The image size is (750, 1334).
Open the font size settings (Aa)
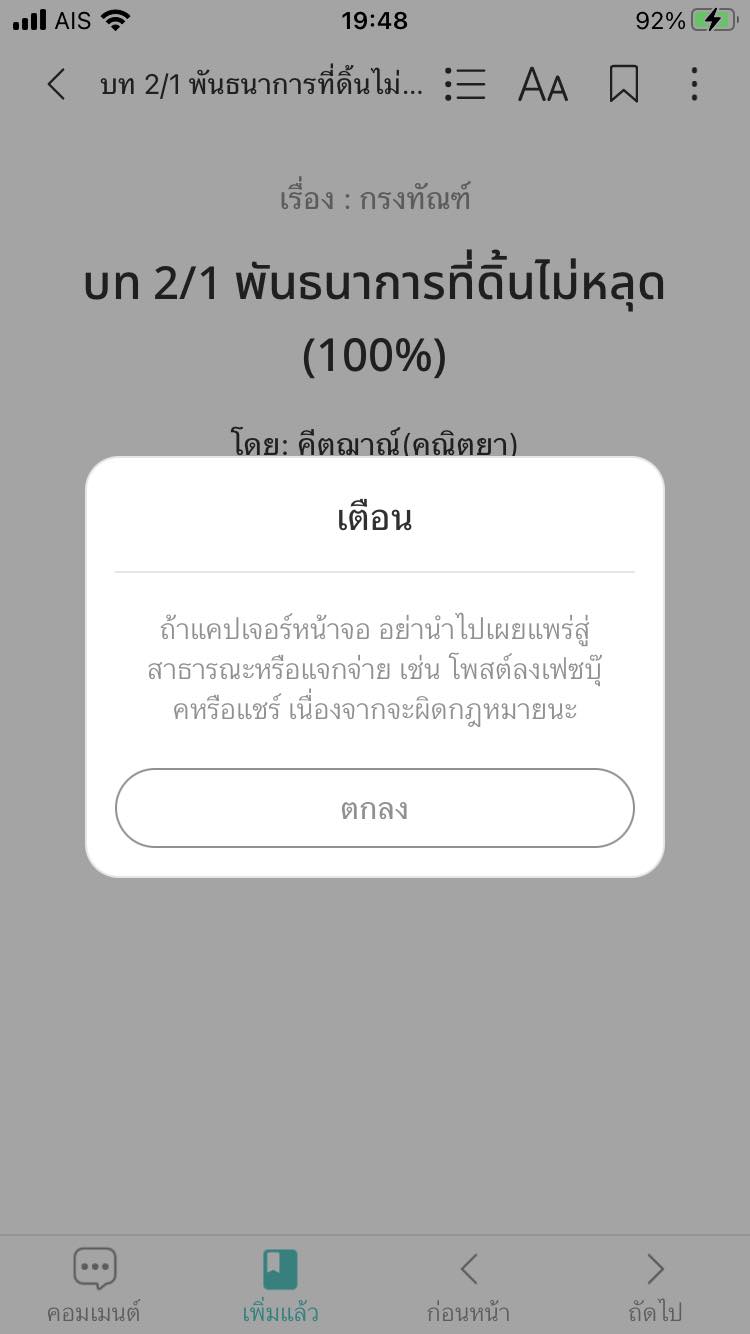click(x=543, y=85)
